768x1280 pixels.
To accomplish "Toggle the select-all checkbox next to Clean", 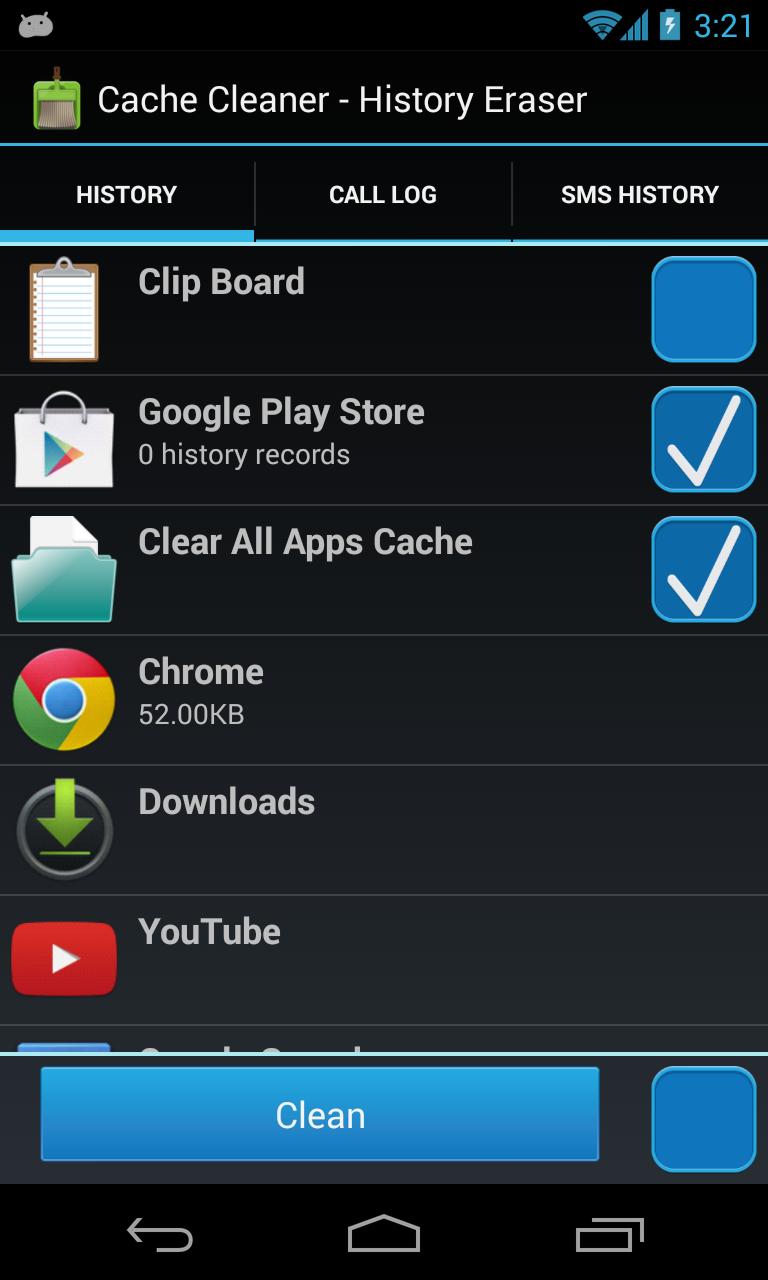I will [704, 1117].
